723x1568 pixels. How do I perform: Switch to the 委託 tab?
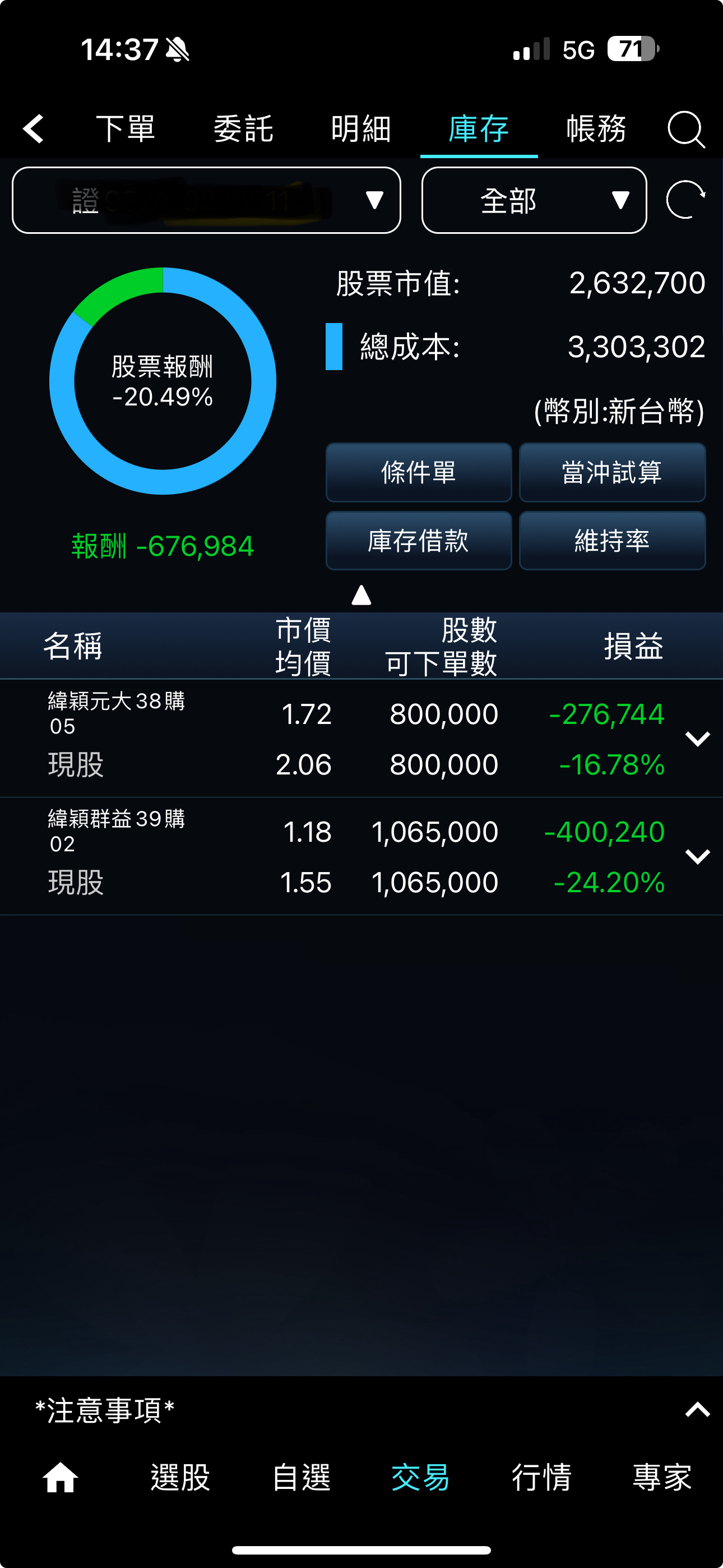point(243,129)
